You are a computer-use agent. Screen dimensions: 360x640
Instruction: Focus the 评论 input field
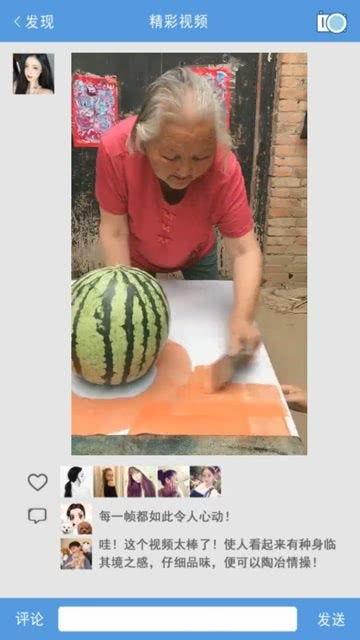(x=178, y=619)
